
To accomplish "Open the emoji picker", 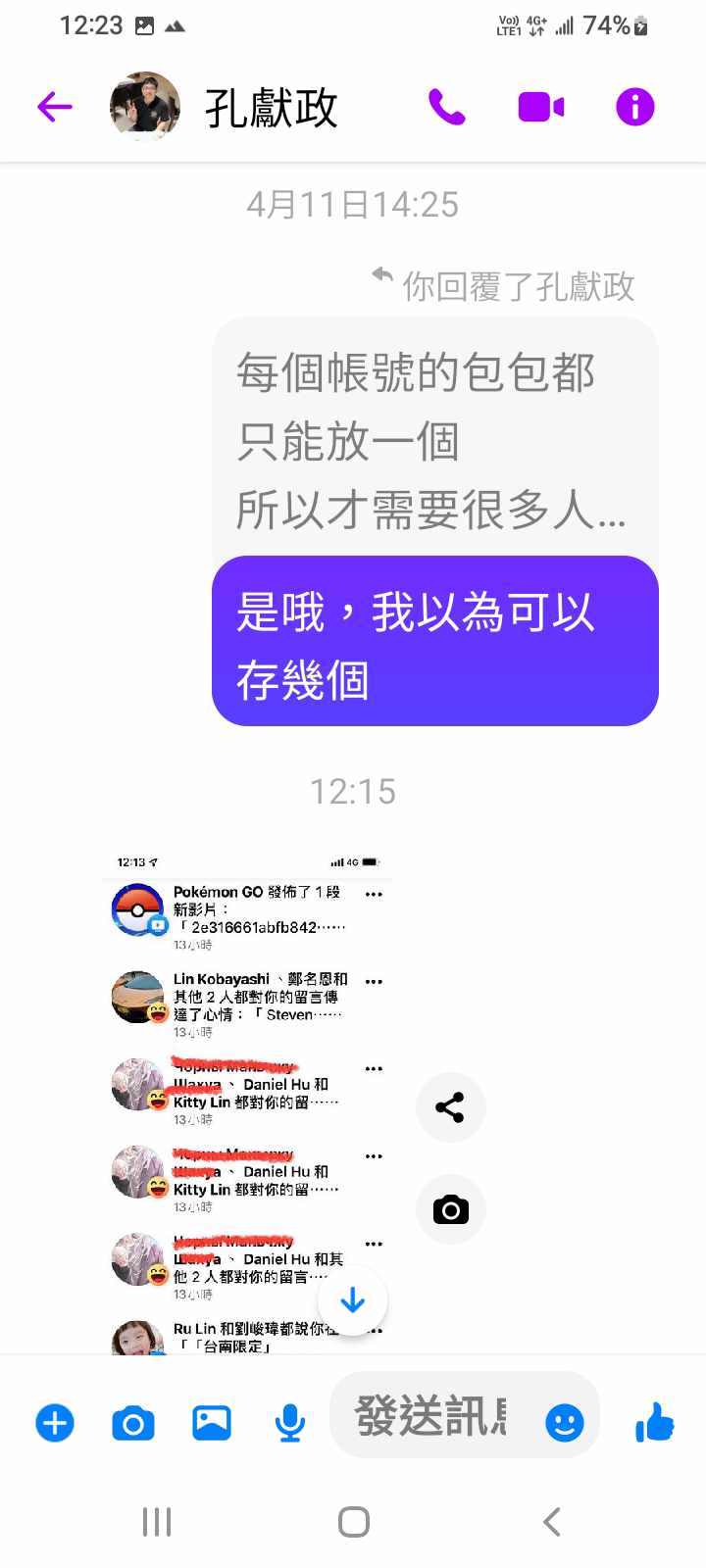I will click(564, 1423).
